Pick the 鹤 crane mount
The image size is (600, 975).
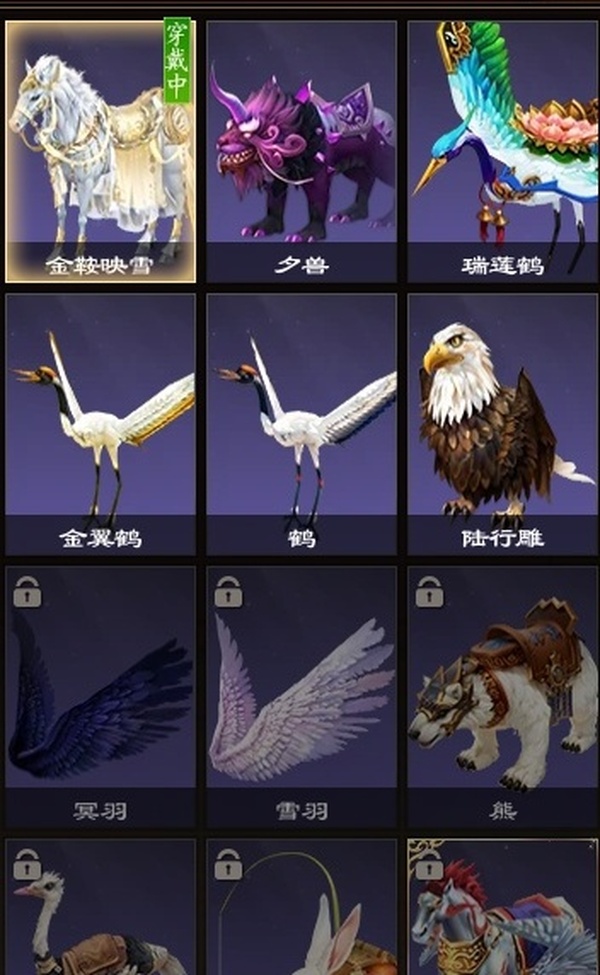click(x=301, y=425)
